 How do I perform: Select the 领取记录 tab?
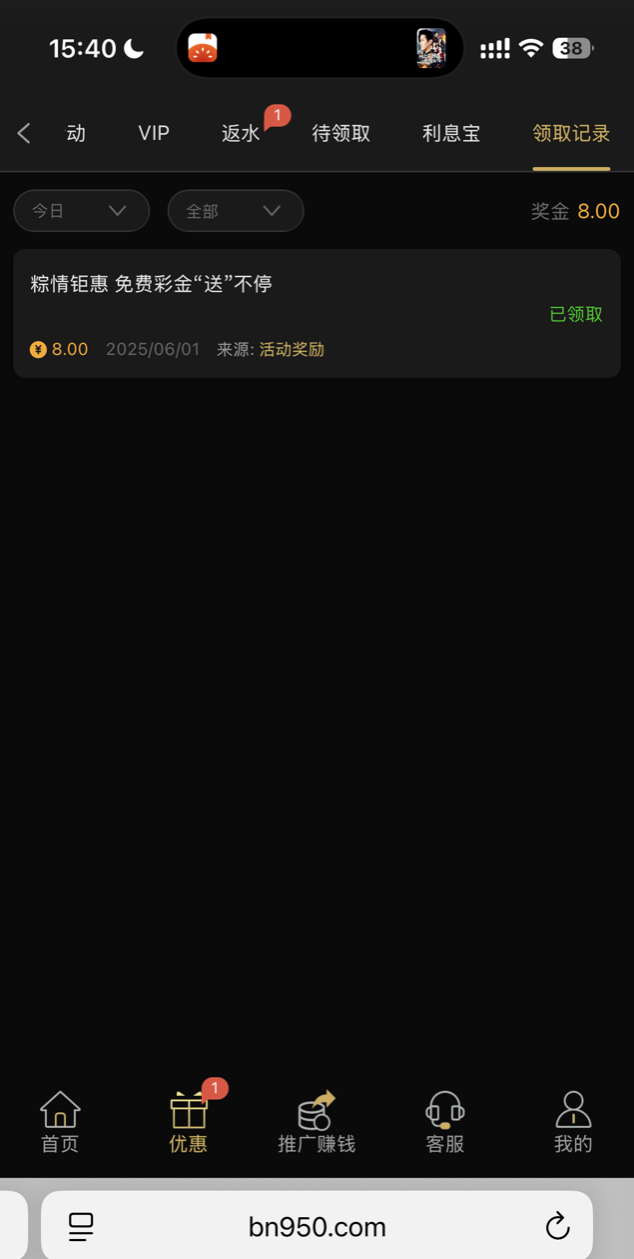pos(571,133)
